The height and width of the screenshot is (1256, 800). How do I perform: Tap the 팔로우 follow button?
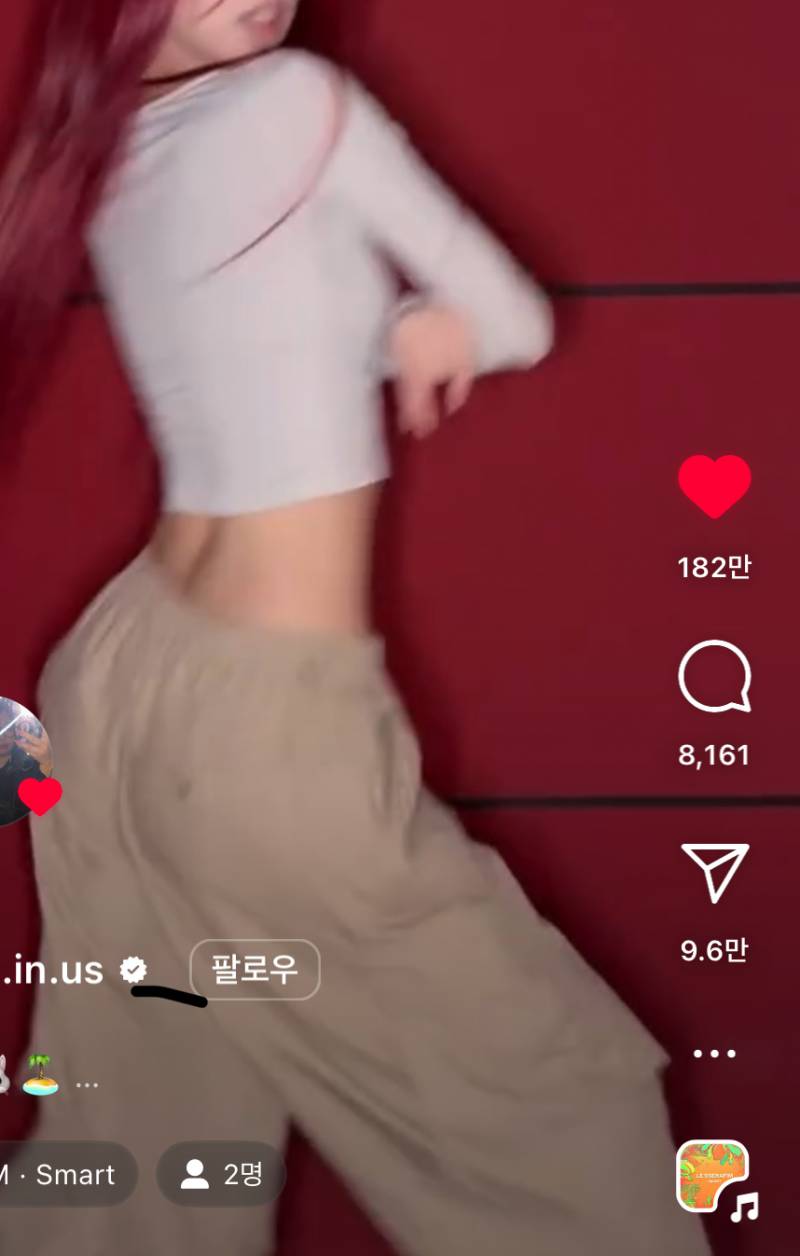click(x=255, y=969)
